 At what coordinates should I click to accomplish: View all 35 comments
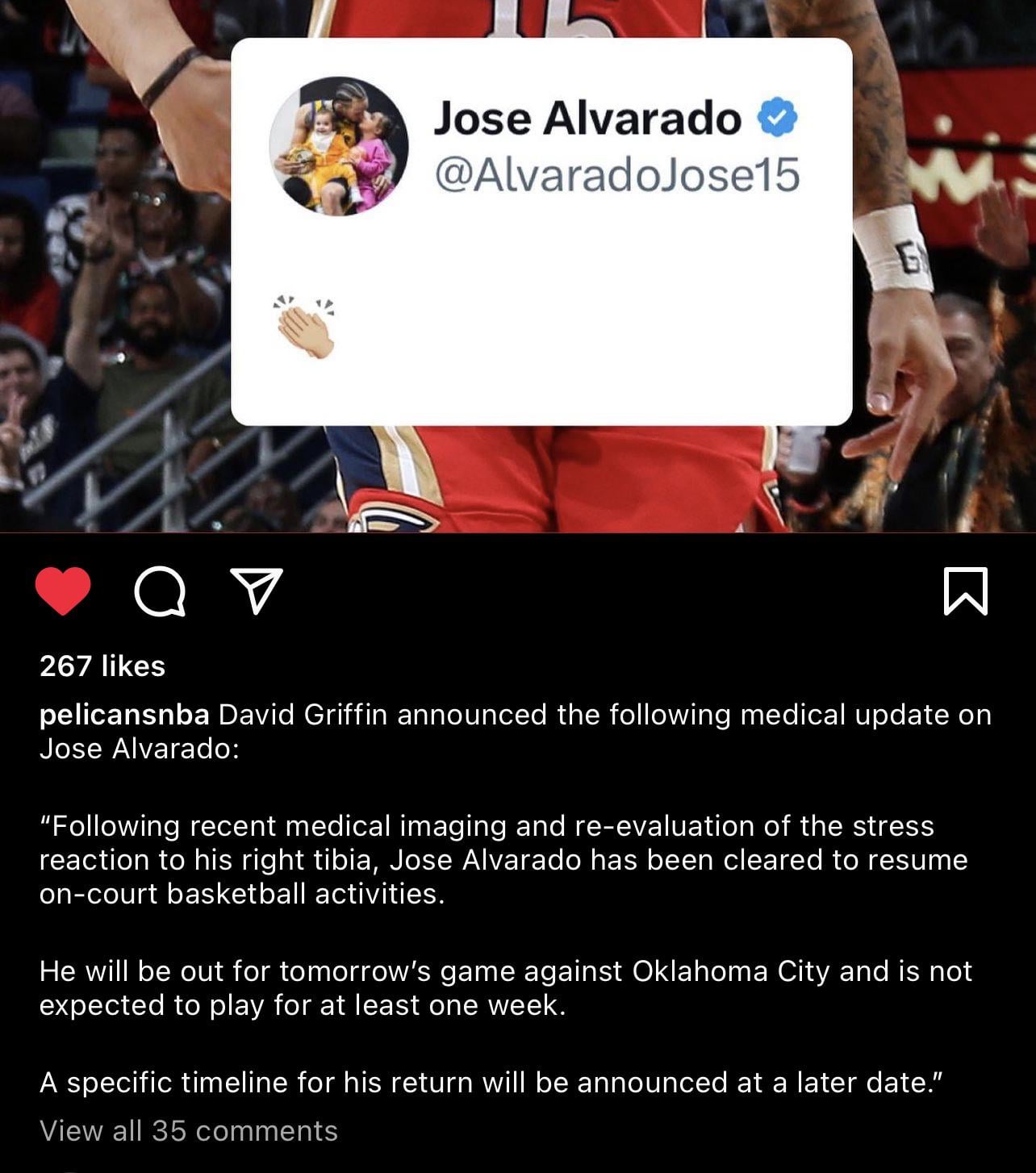189,1131
